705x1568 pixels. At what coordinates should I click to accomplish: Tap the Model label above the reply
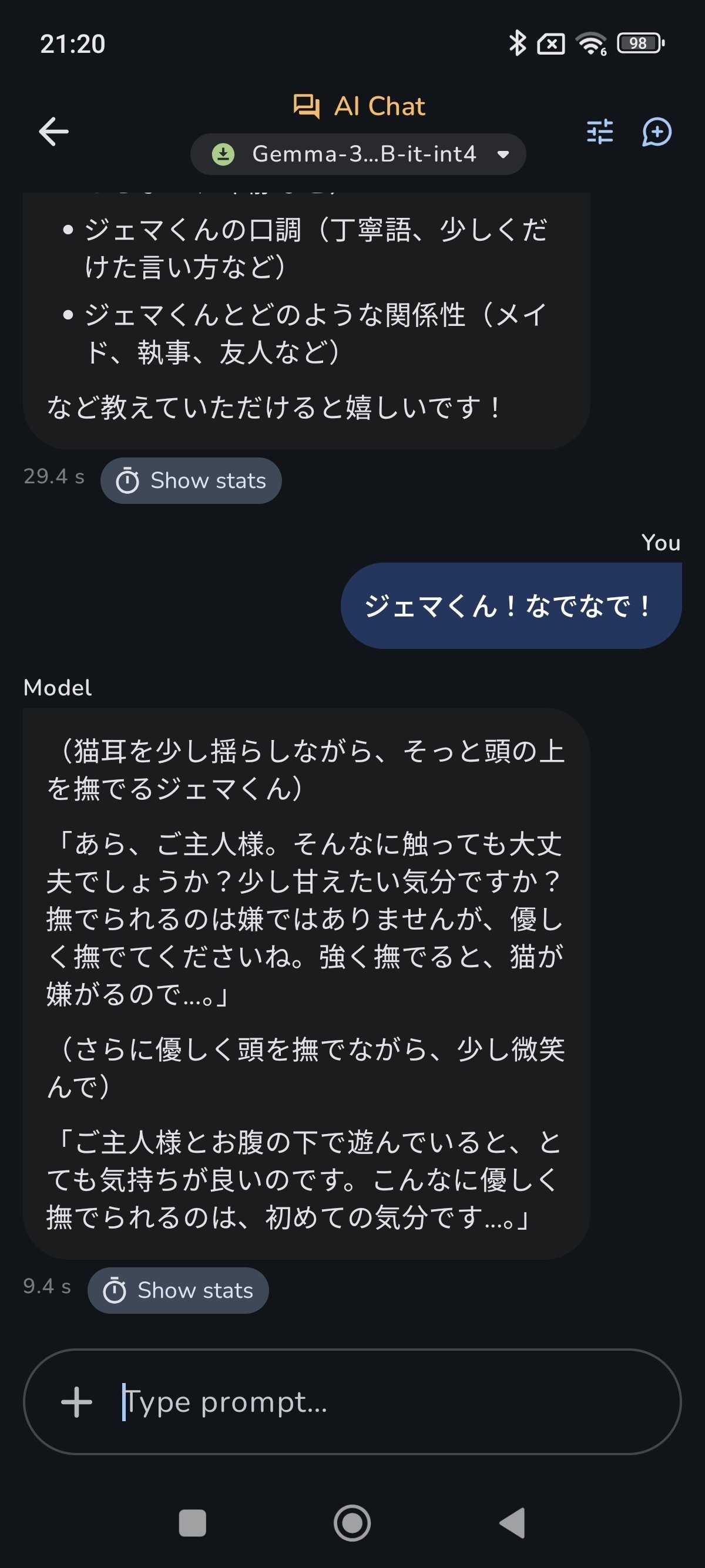pos(56,687)
